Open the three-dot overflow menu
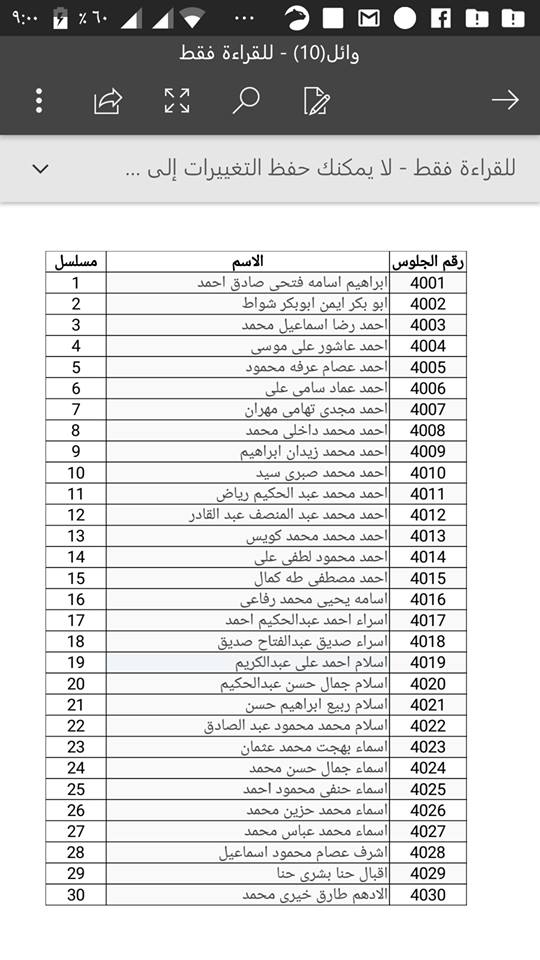This screenshot has width=540, height=960. pos(39,100)
